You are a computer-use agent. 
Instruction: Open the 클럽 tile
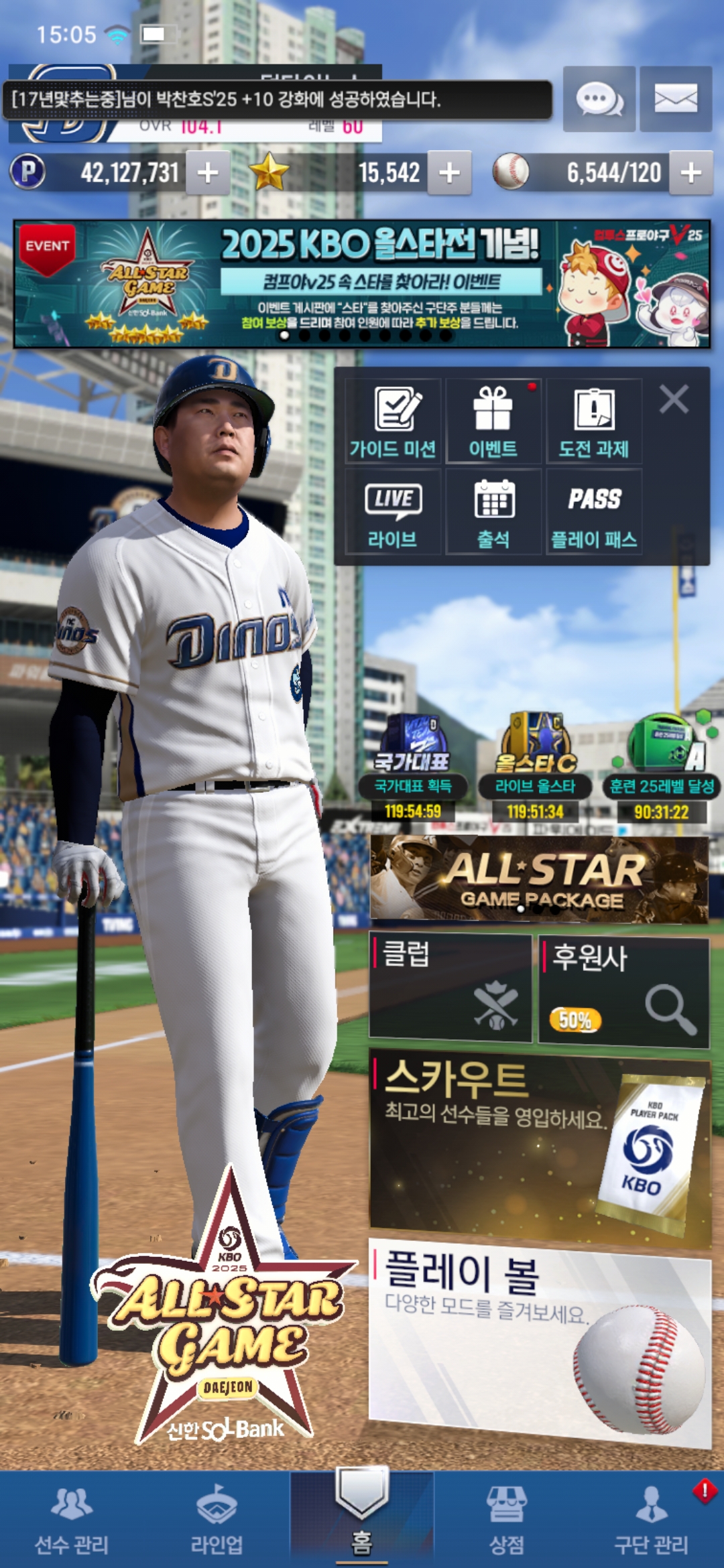click(x=450, y=988)
